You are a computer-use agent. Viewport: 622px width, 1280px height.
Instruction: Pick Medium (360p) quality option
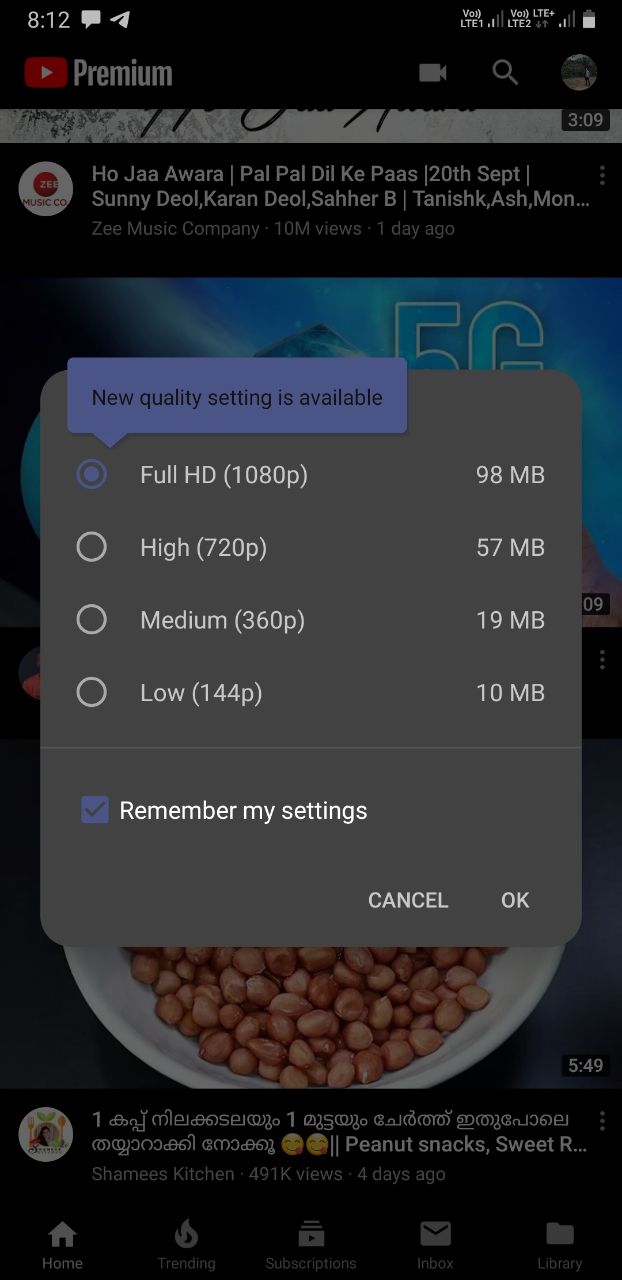pyautogui.click(x=310, y=620)
